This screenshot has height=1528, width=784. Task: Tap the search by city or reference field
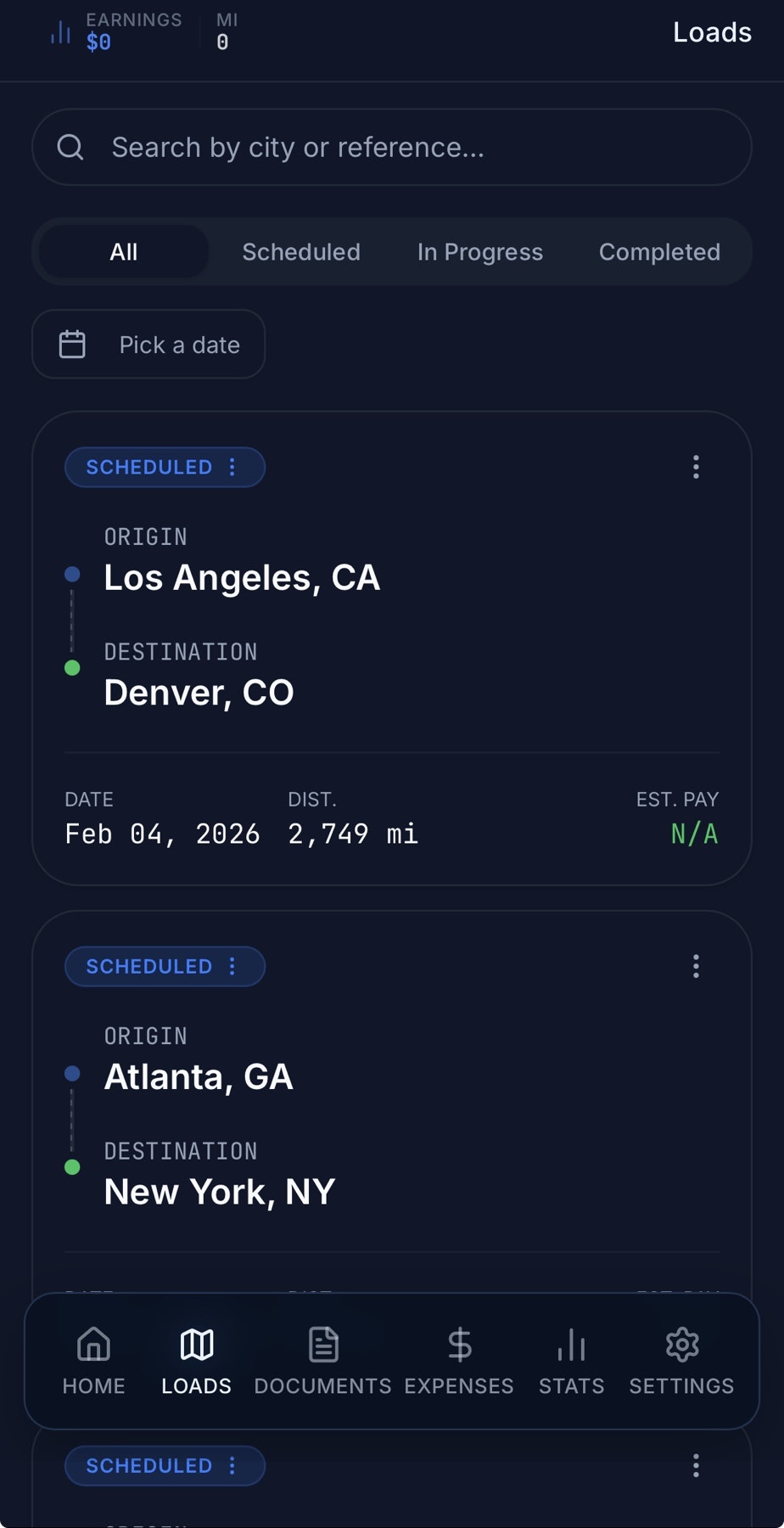[390, 147]
